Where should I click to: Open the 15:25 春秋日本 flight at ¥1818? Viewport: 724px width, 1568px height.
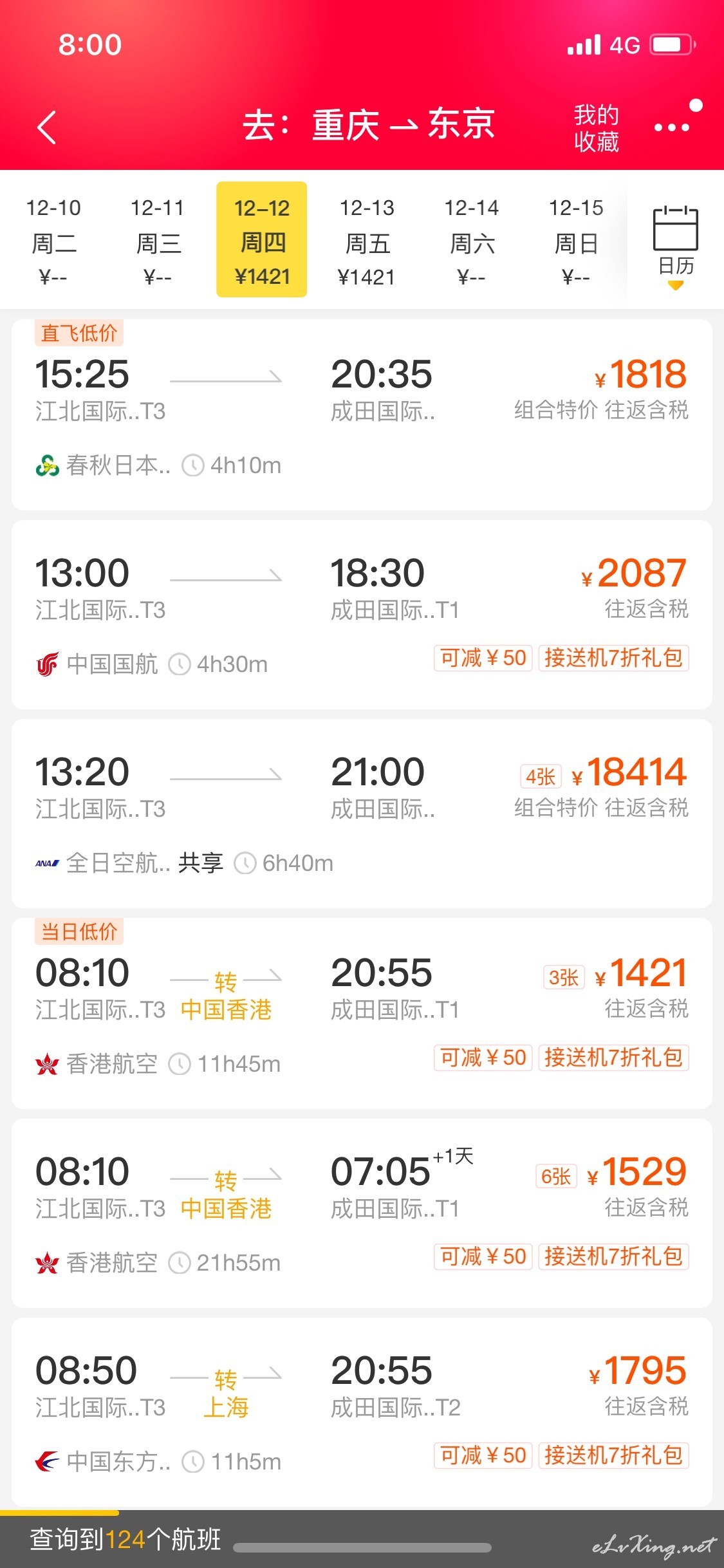(362, 415)
